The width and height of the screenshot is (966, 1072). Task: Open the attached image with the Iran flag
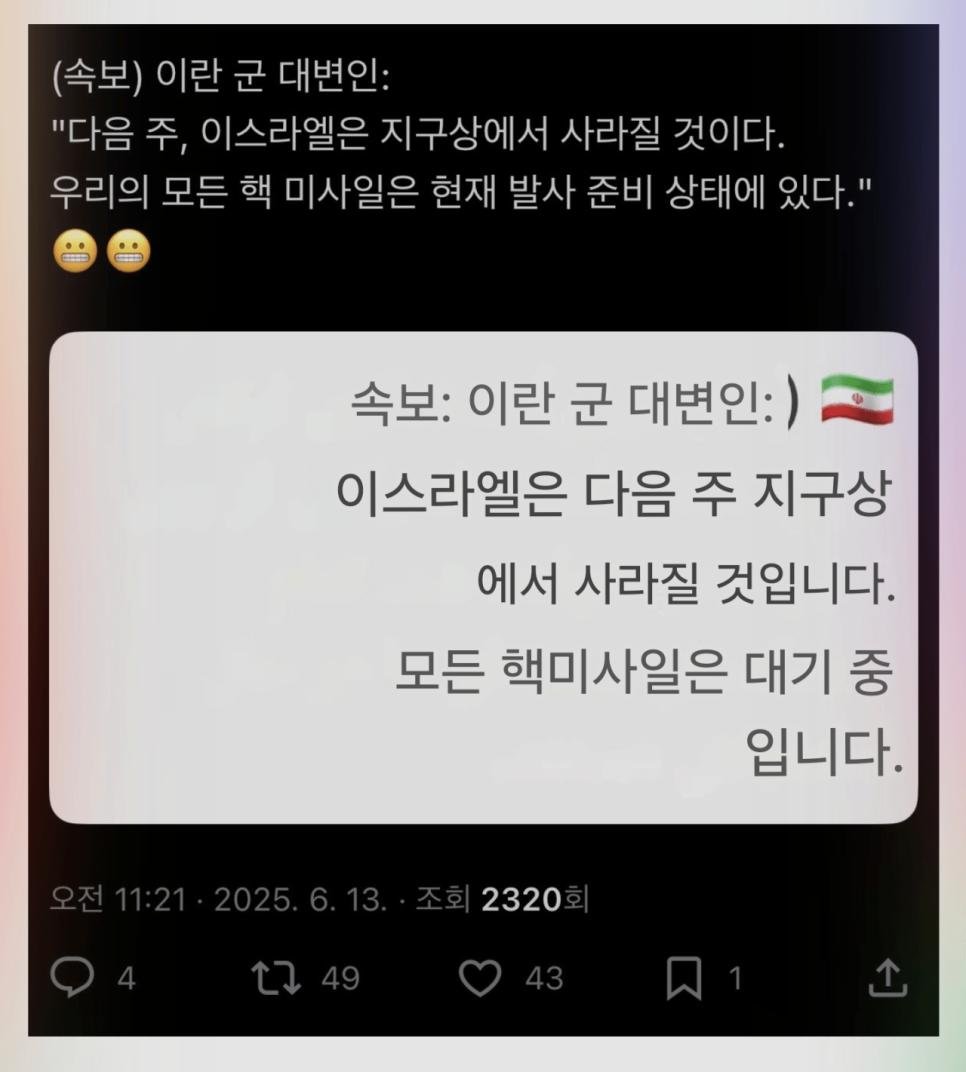click(x=483, y=577)
